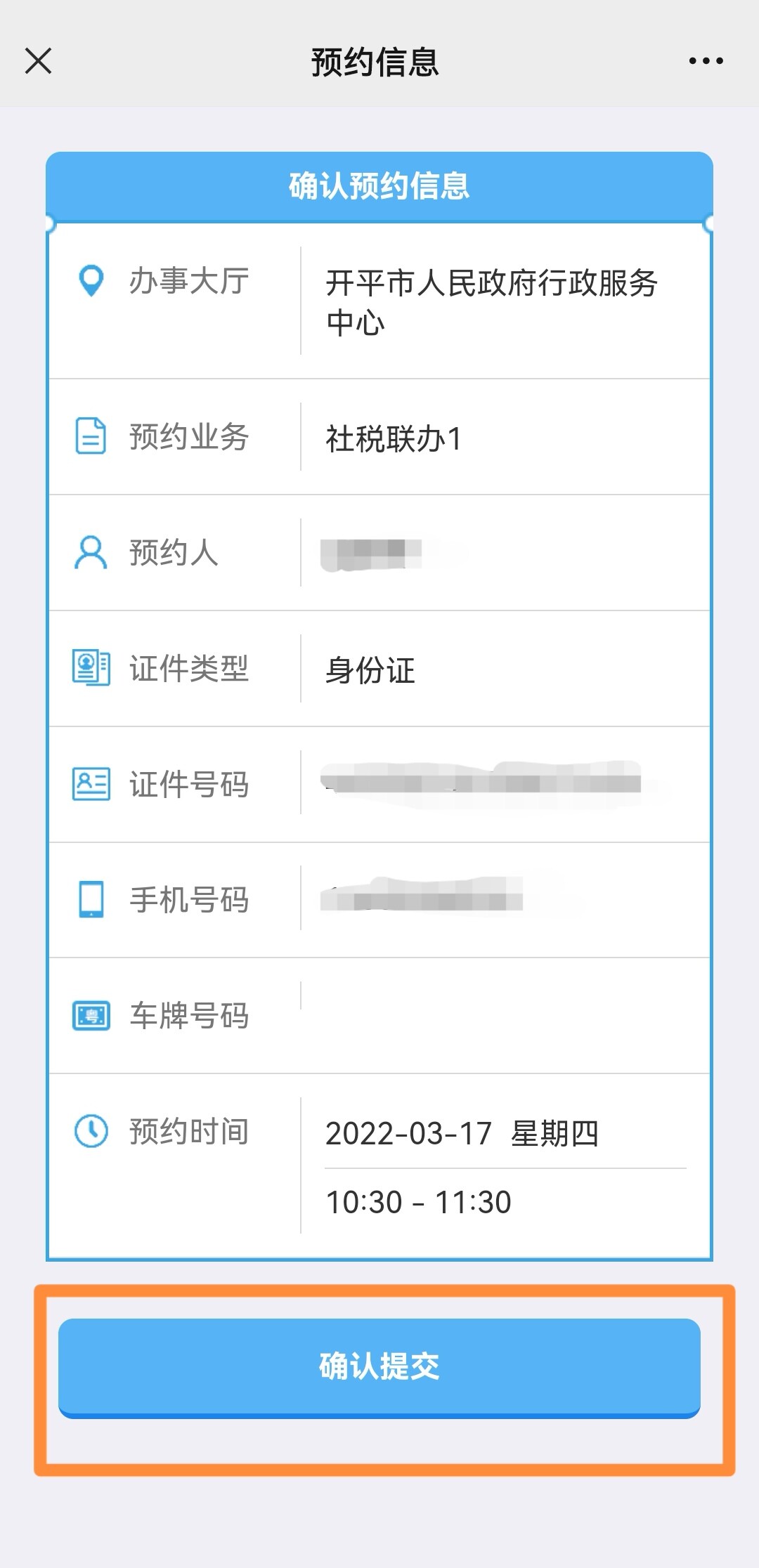This screenshot has height=1568, width=759.
Task: Open the three-dot overflow menu
Action: [x=706, y=61]
